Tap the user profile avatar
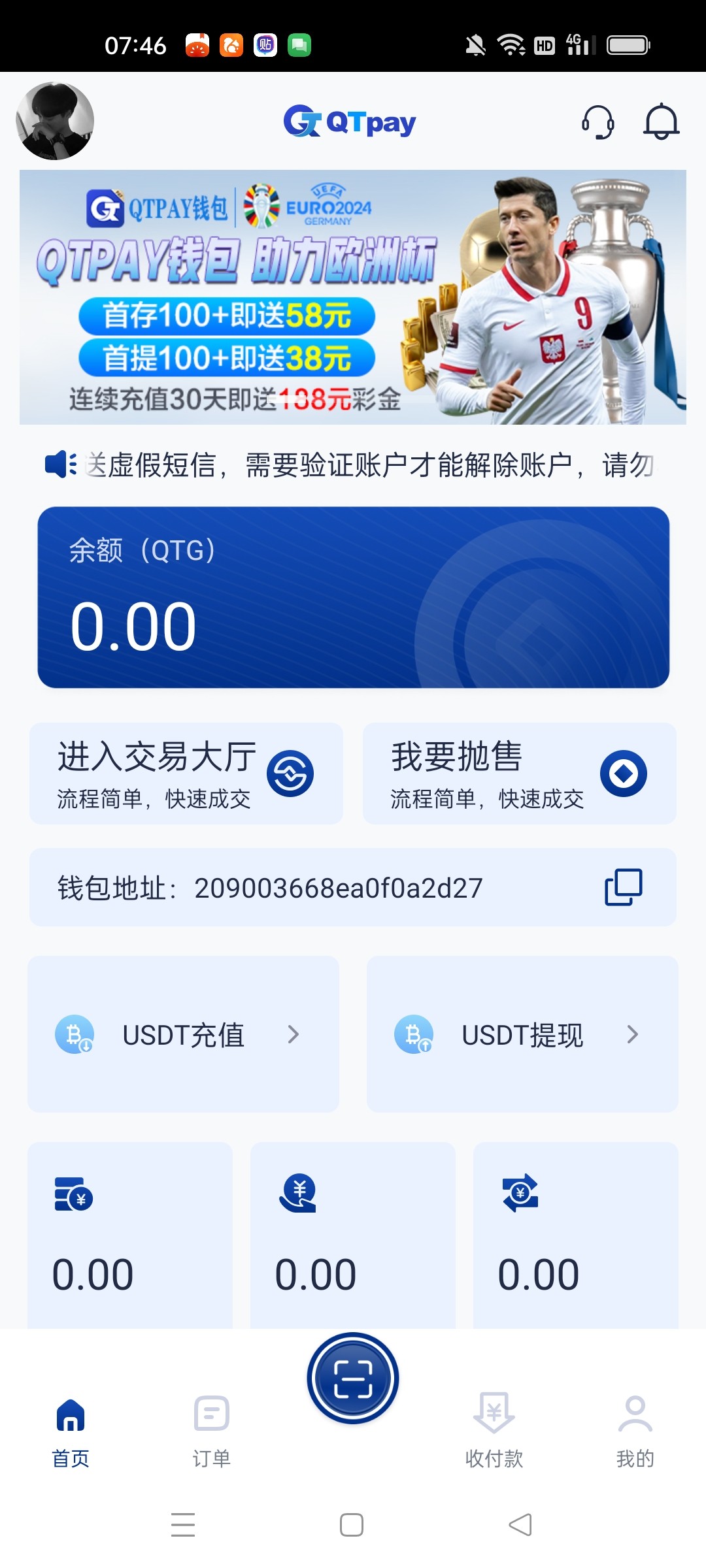The width and height of the screenshot is (706, 1568). [55, 121]
